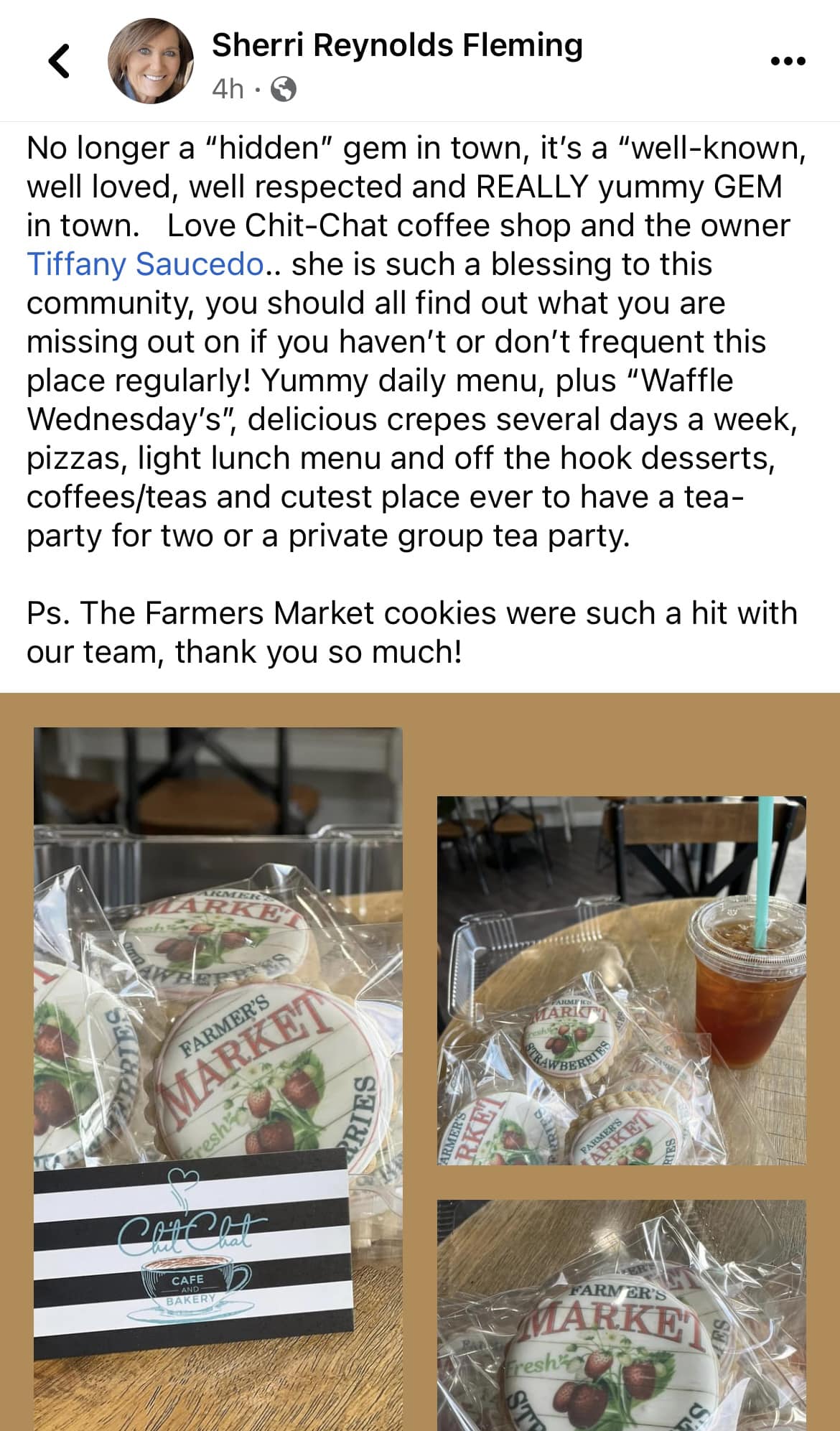840x1431 pixels.
Task: Tap Sherri Reynolds Fleming's name
Action: (397, 45)
